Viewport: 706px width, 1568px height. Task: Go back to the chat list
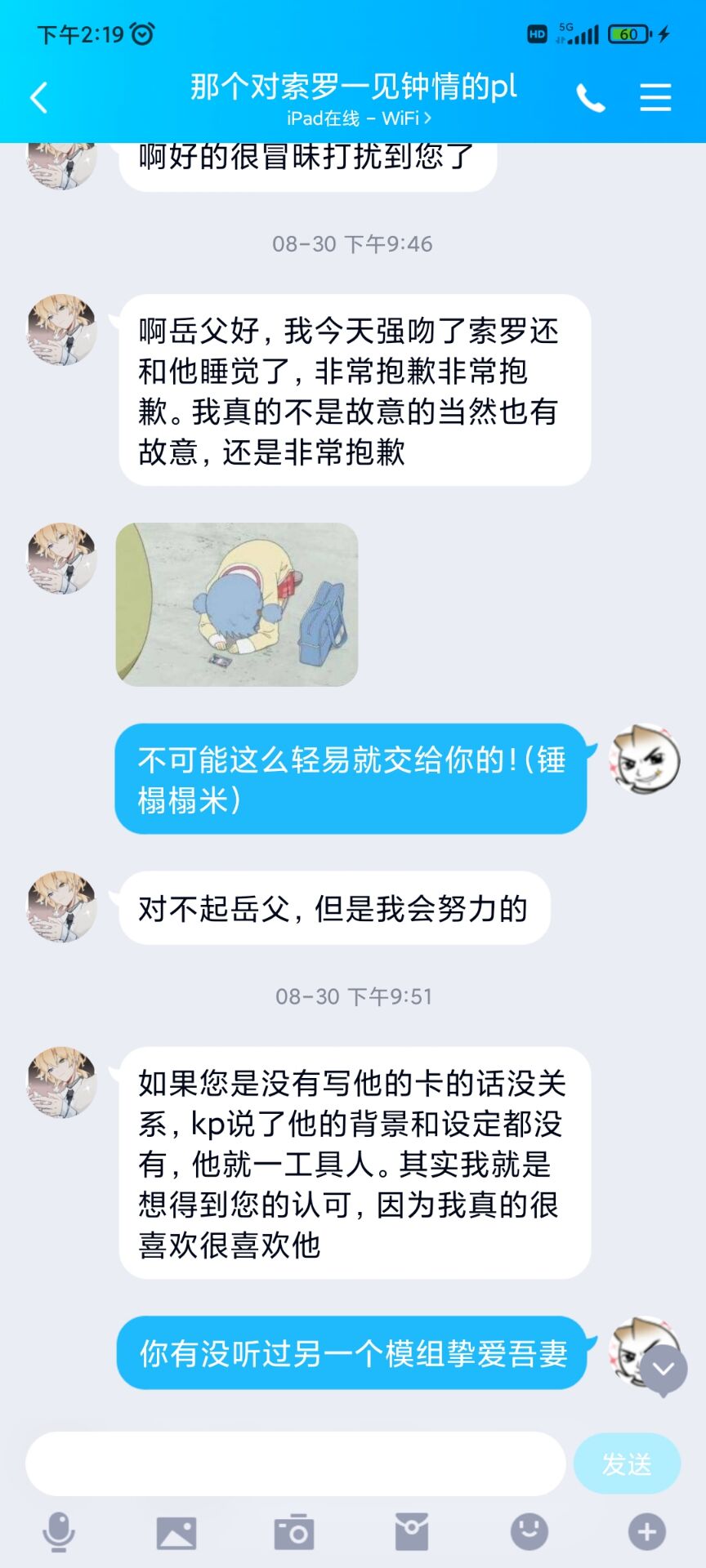point(38,98)
